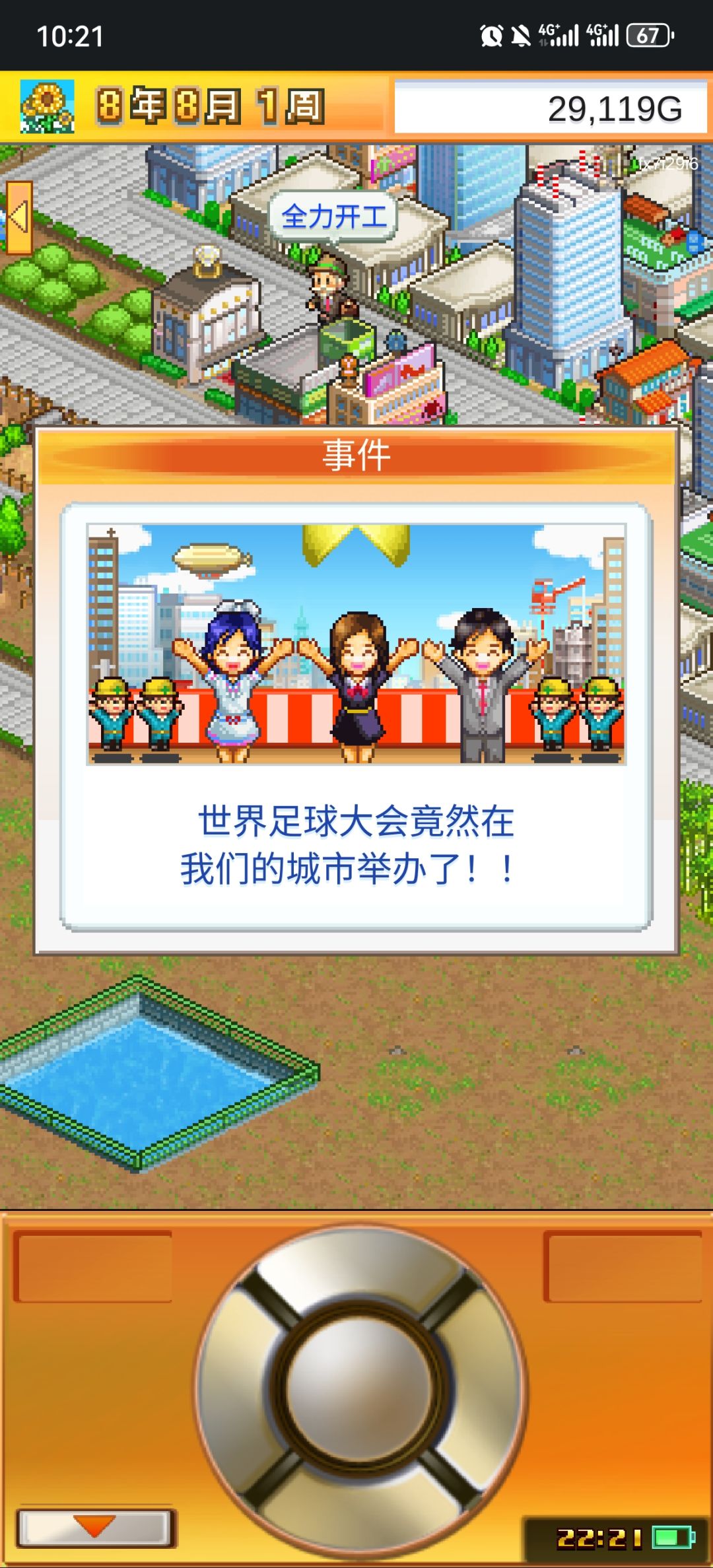Viewport: 713px width, 1568px height.
Task: Expand the left side arrow panel
Action: (18, 217)
